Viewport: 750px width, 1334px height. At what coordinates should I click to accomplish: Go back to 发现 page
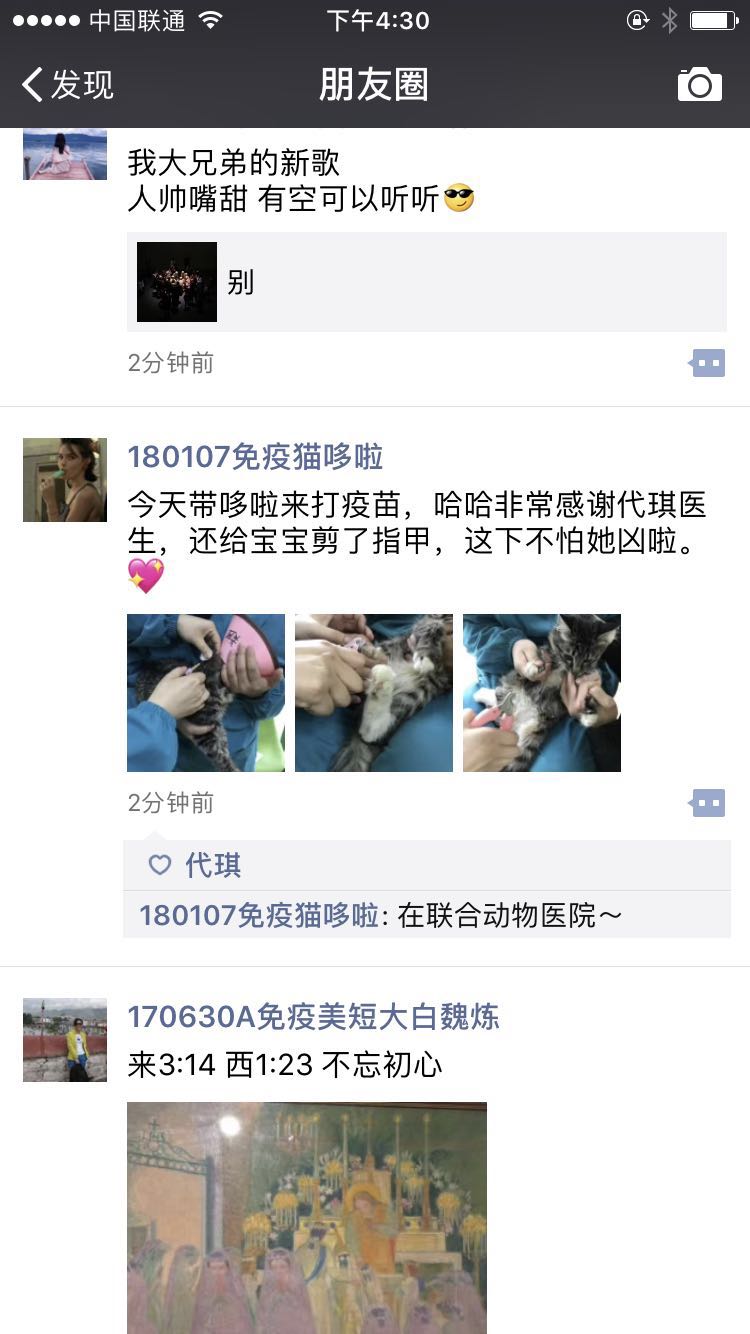68,85
